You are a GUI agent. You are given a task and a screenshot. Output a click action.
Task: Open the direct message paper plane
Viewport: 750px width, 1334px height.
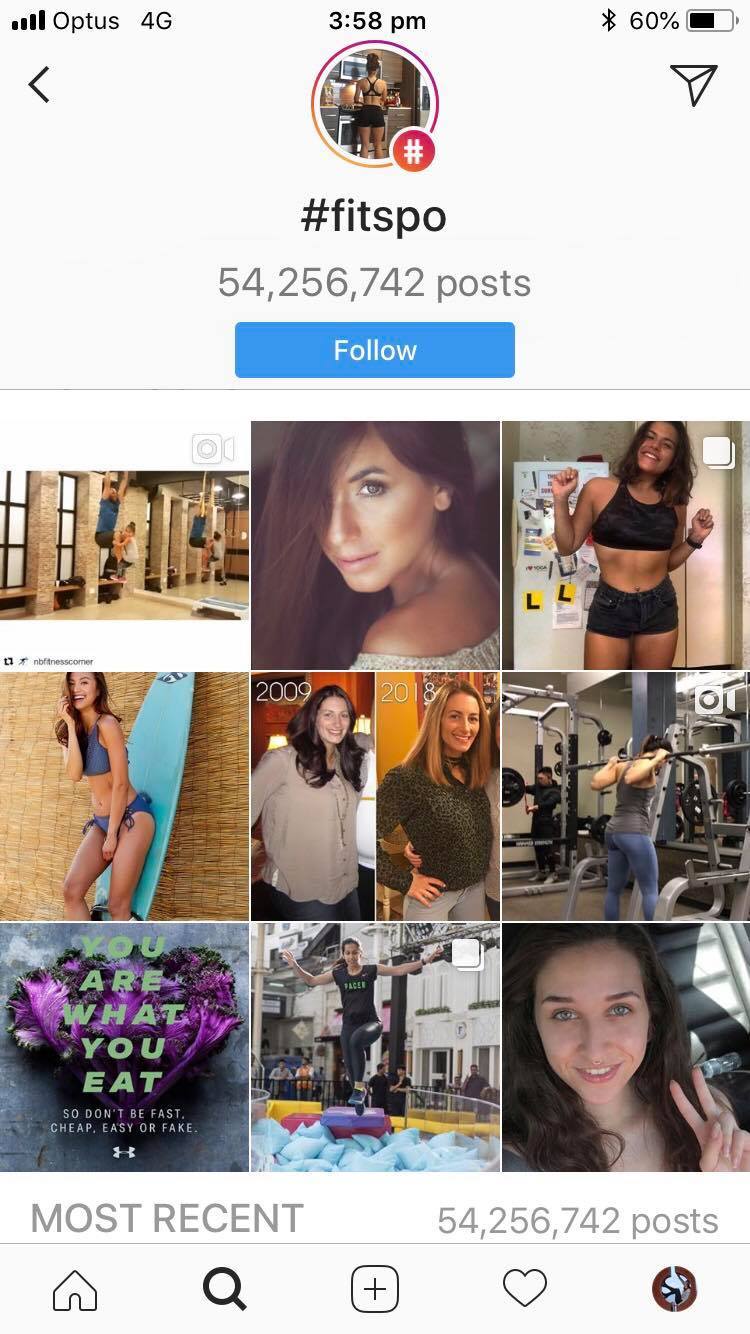pyautogui.click(x=693, y=85)
